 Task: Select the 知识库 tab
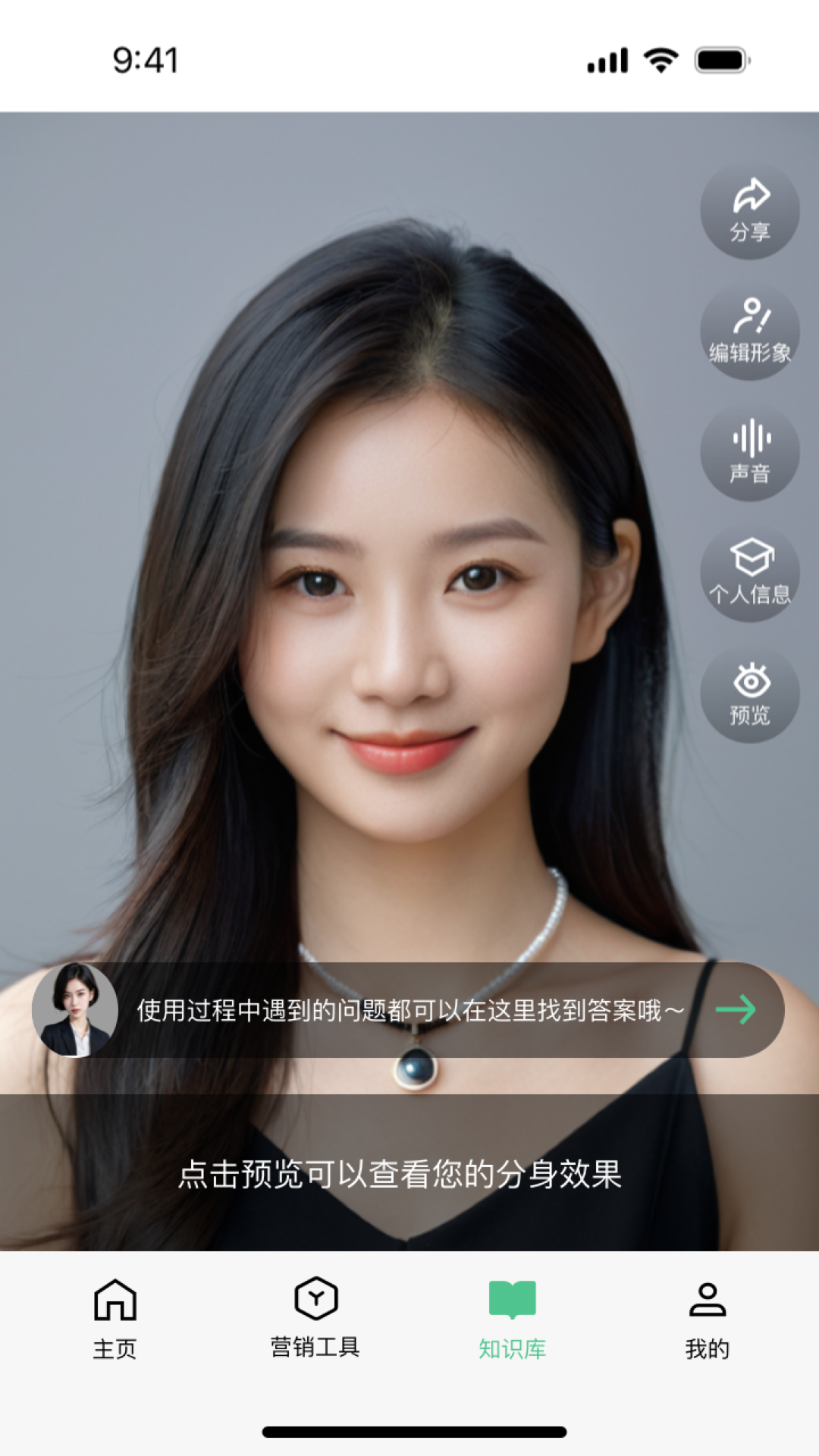512,1319
